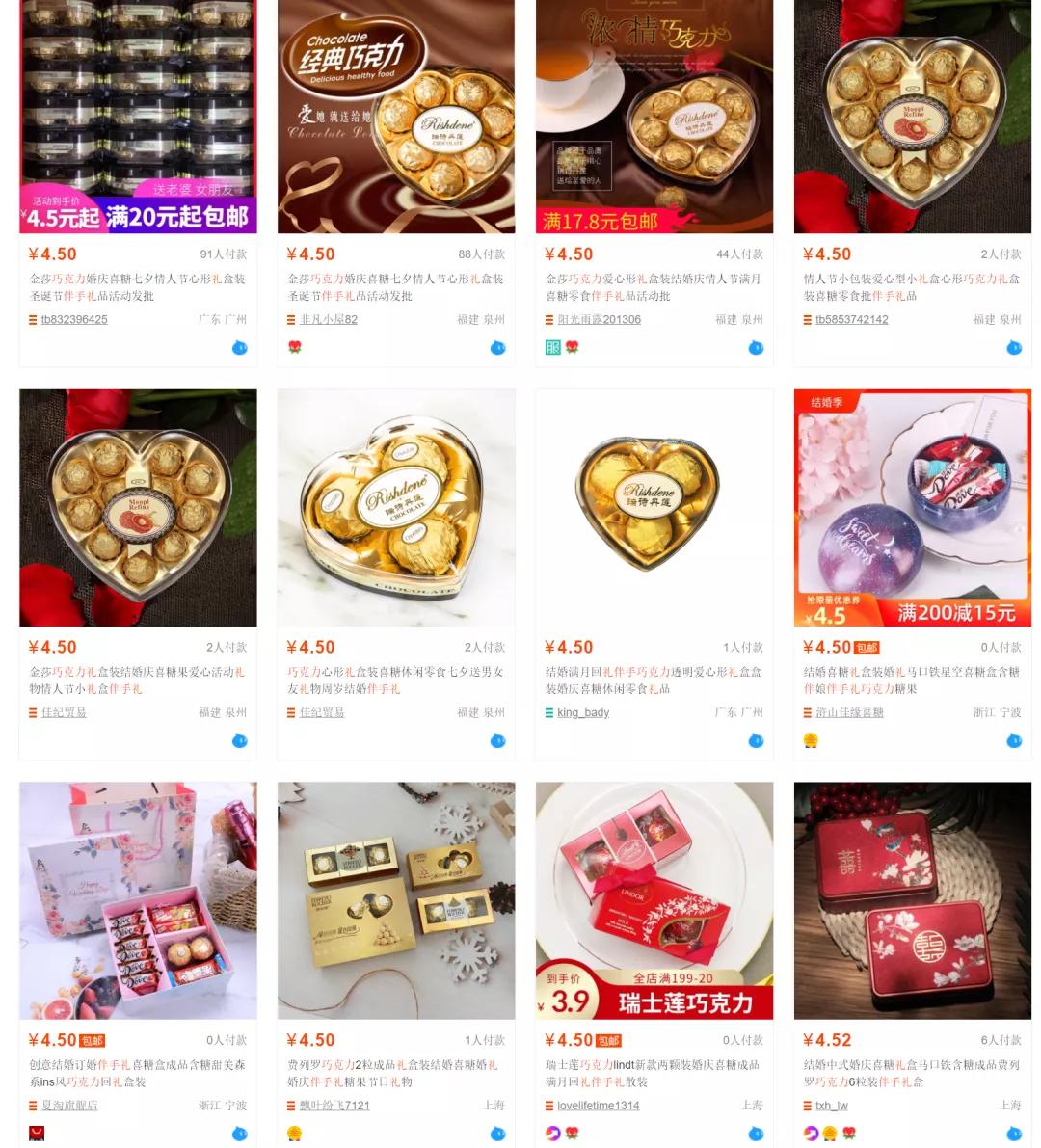Visit the 非凡小屋82 seller page
Screen dimensions: 1041x1148
point(328,320)
